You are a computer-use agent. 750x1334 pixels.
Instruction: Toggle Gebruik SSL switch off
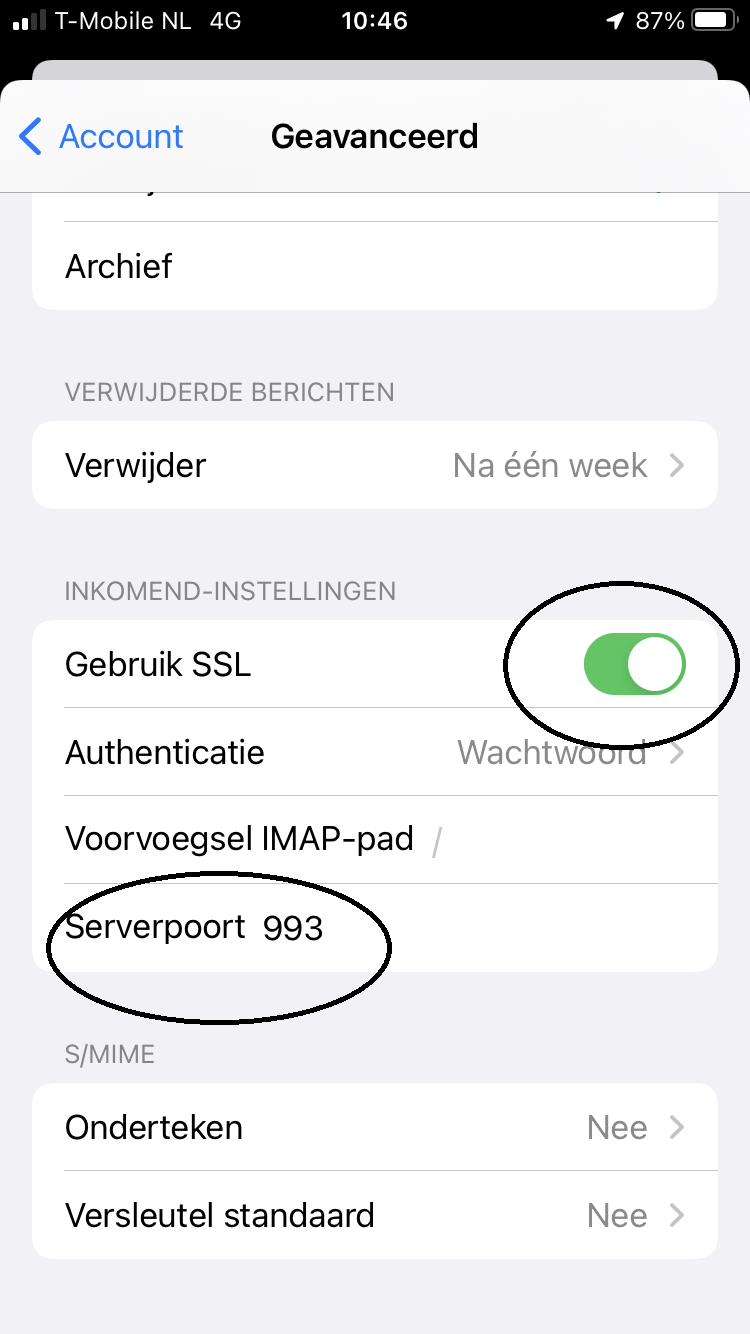(x=635, y=663)
